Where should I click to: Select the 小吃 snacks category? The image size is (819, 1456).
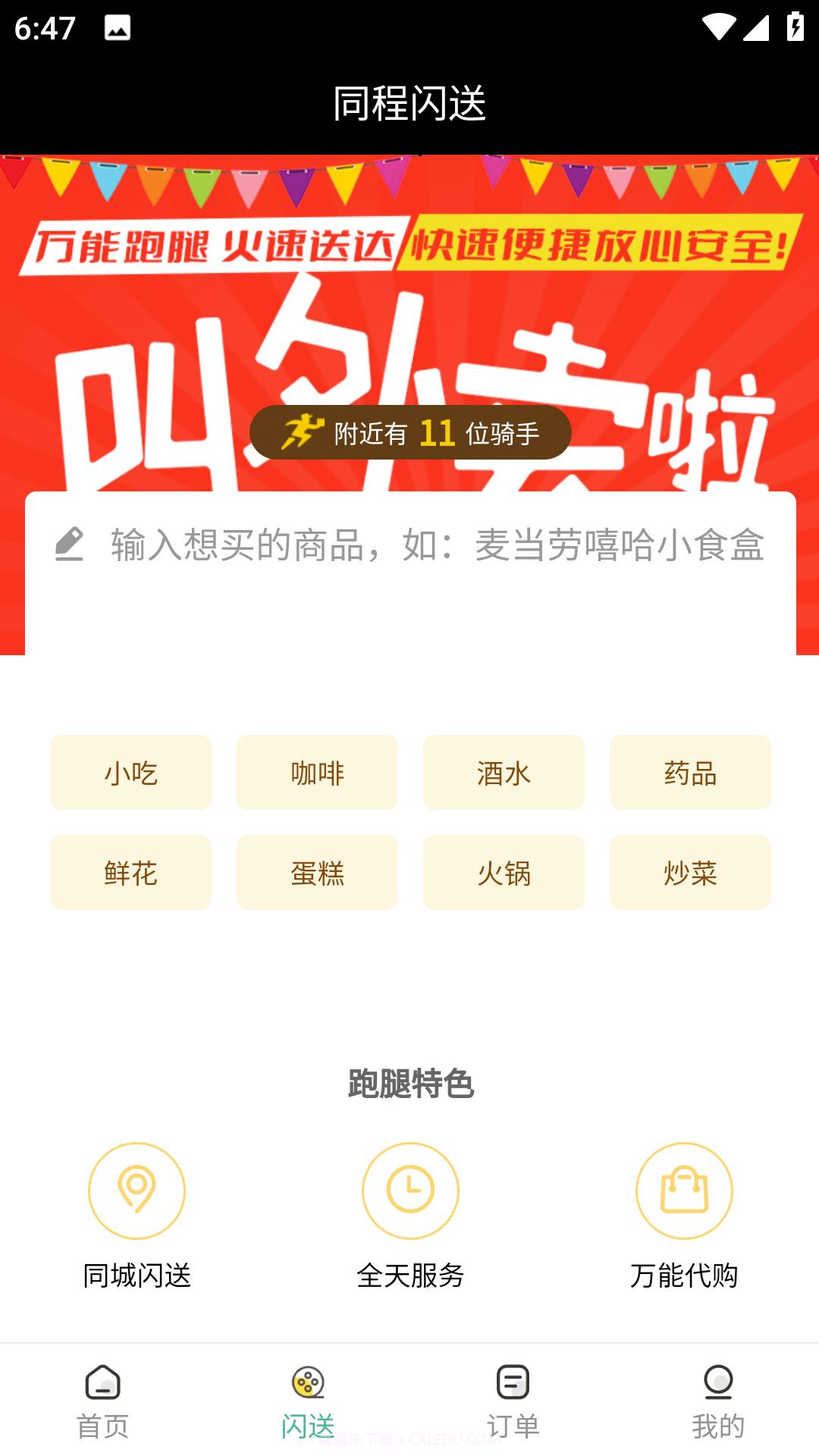click(130, 772)
